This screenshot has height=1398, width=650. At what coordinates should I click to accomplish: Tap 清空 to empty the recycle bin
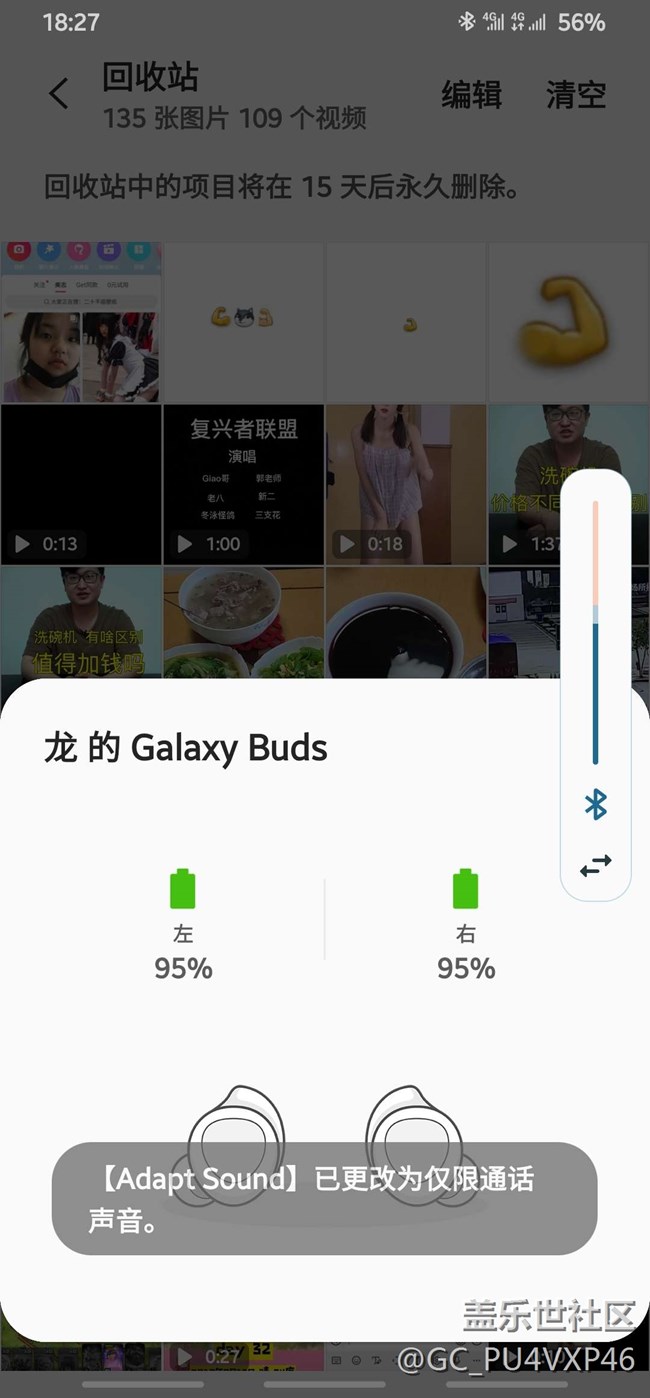click(x=575, y=95)
